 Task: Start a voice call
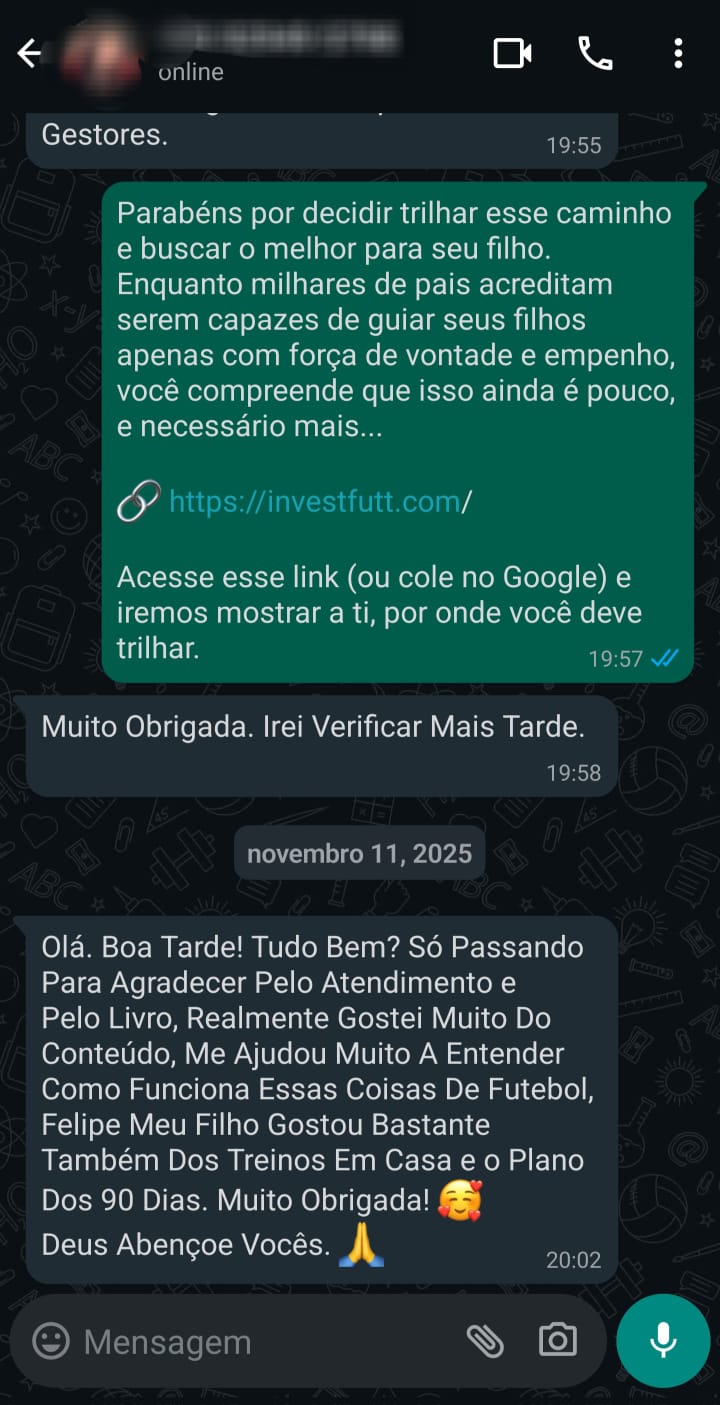[x=596, y=54]
